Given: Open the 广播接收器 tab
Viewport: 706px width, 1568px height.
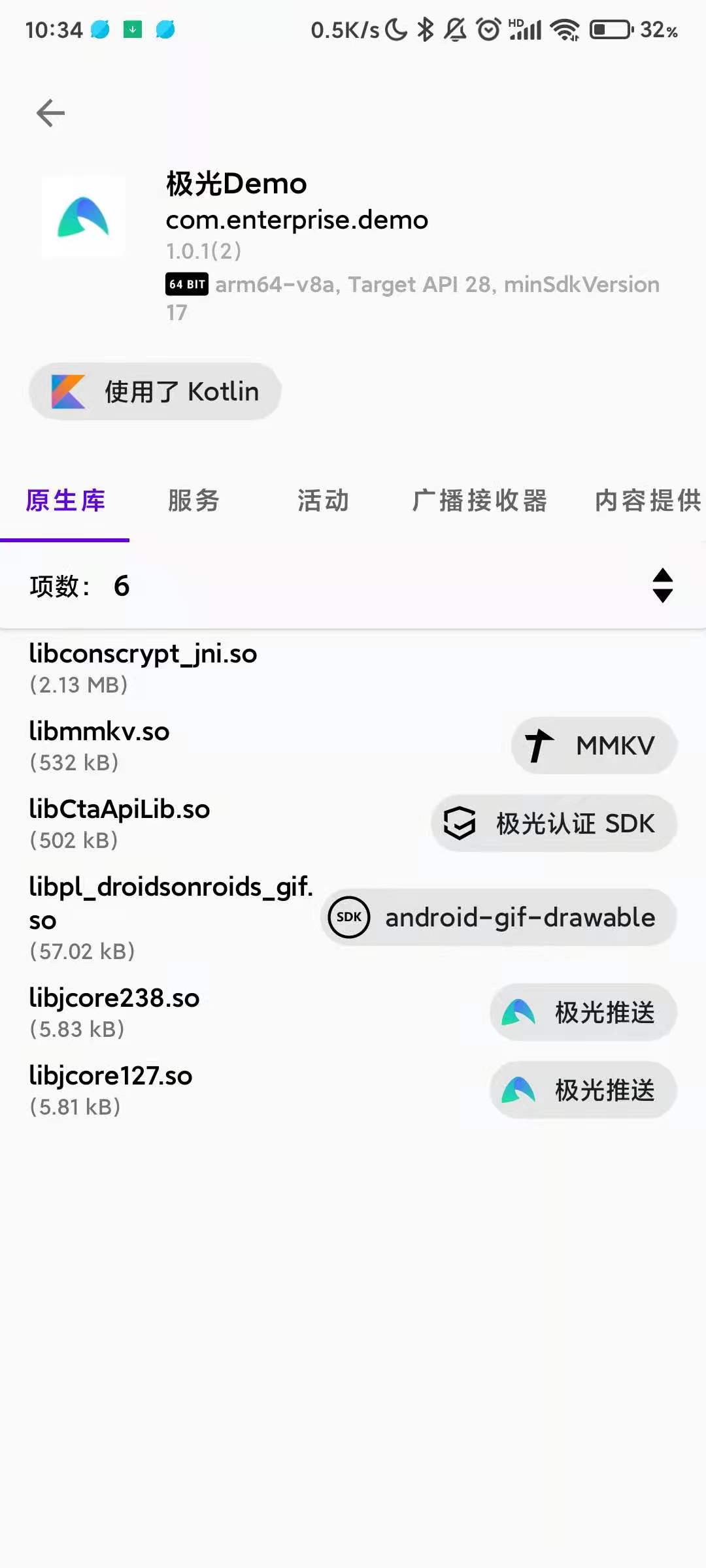Looking at the screenshot, I should click(x=482, y=500).
